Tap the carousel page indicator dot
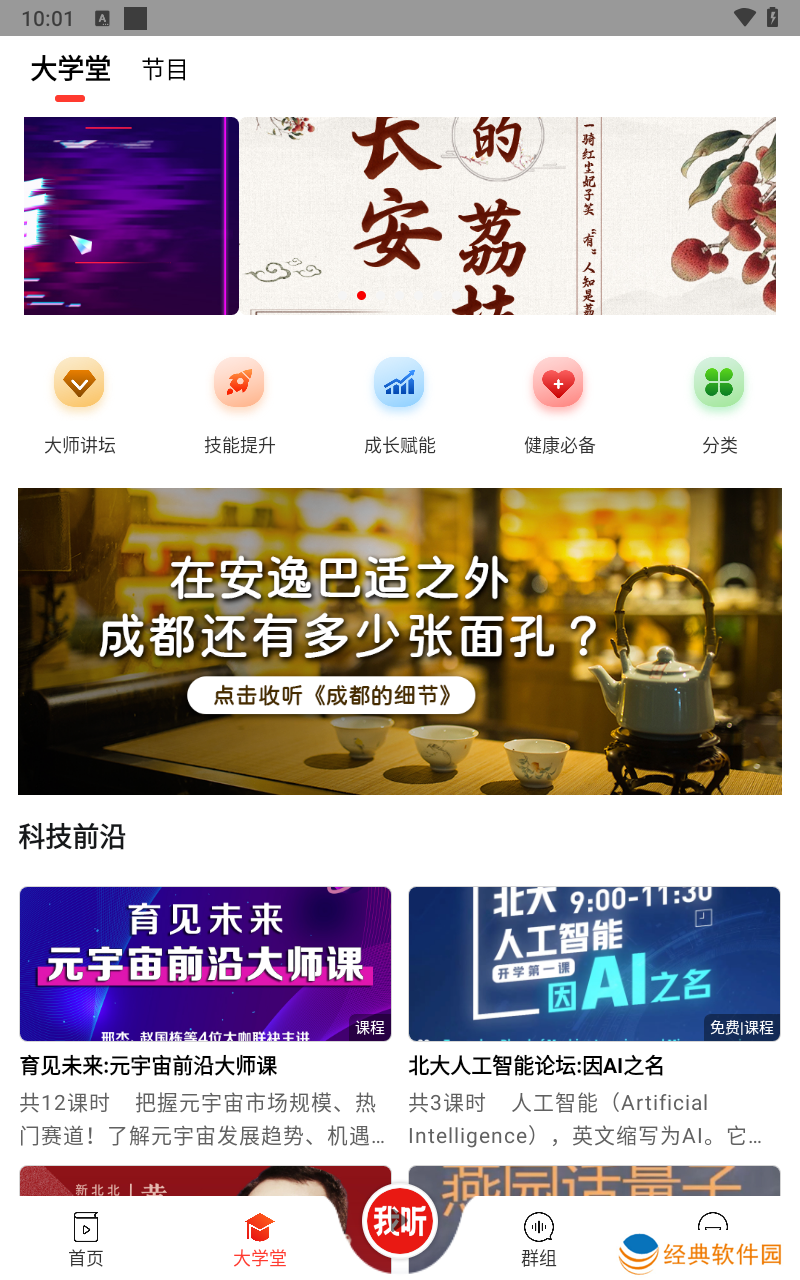The height and width of the screenshot is (1280, 800). [x=361, y=295]
